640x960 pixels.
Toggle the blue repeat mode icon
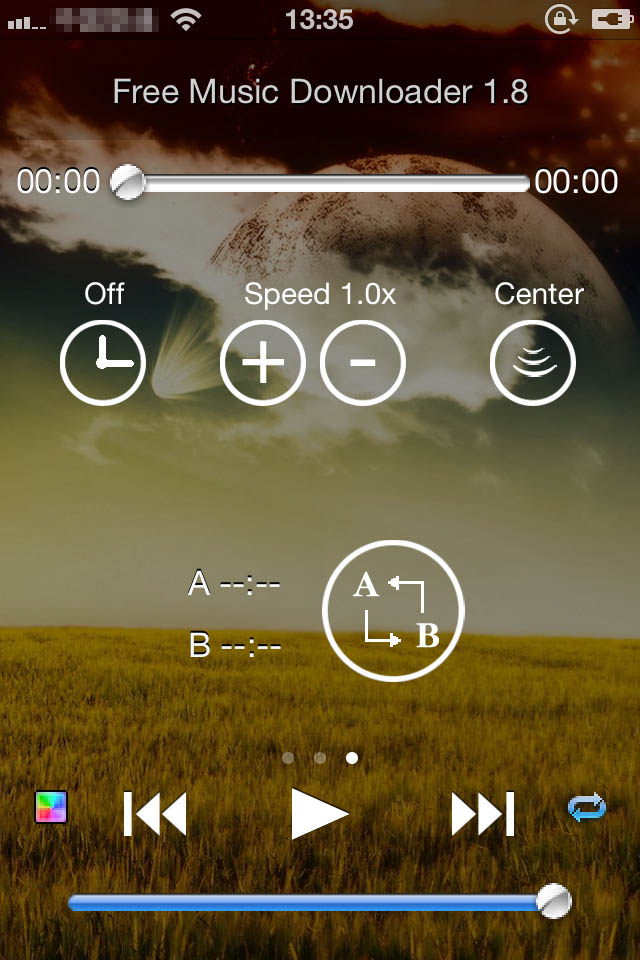coord(587,807)
